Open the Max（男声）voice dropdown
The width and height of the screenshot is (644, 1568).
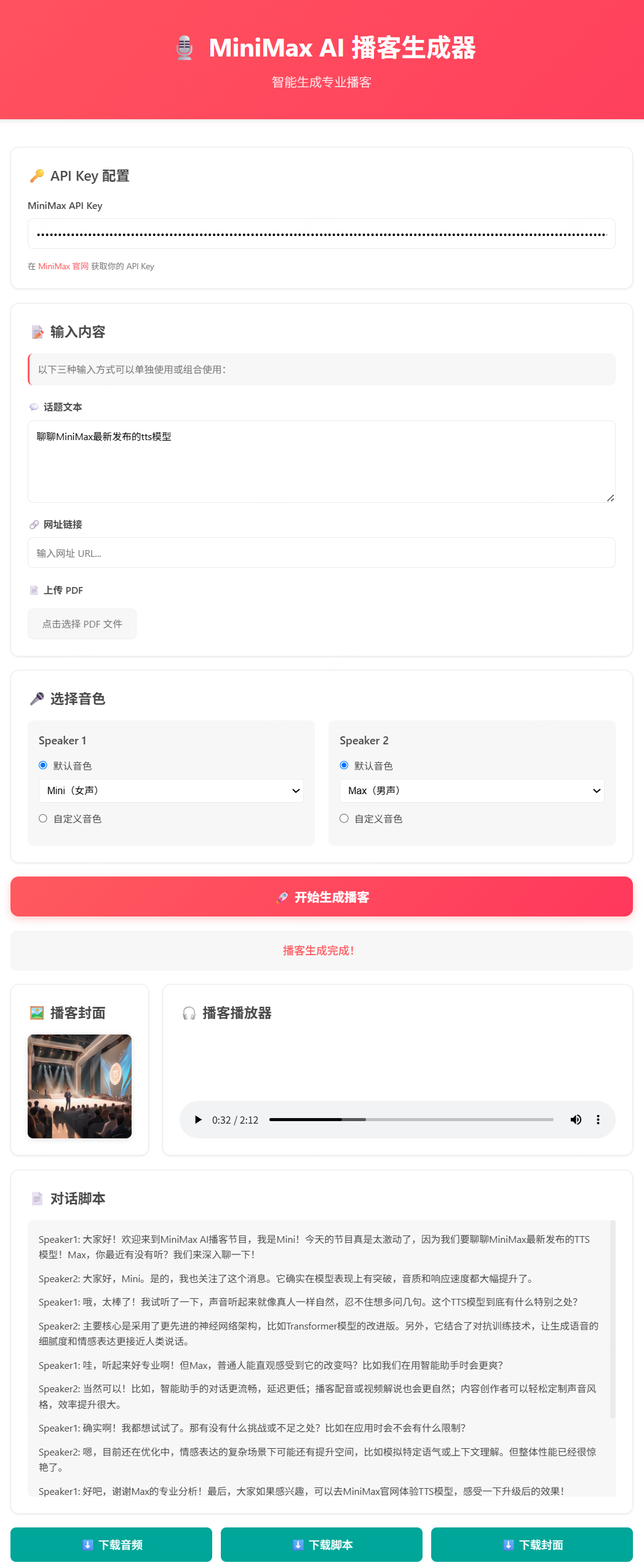(x=472, y=790)
